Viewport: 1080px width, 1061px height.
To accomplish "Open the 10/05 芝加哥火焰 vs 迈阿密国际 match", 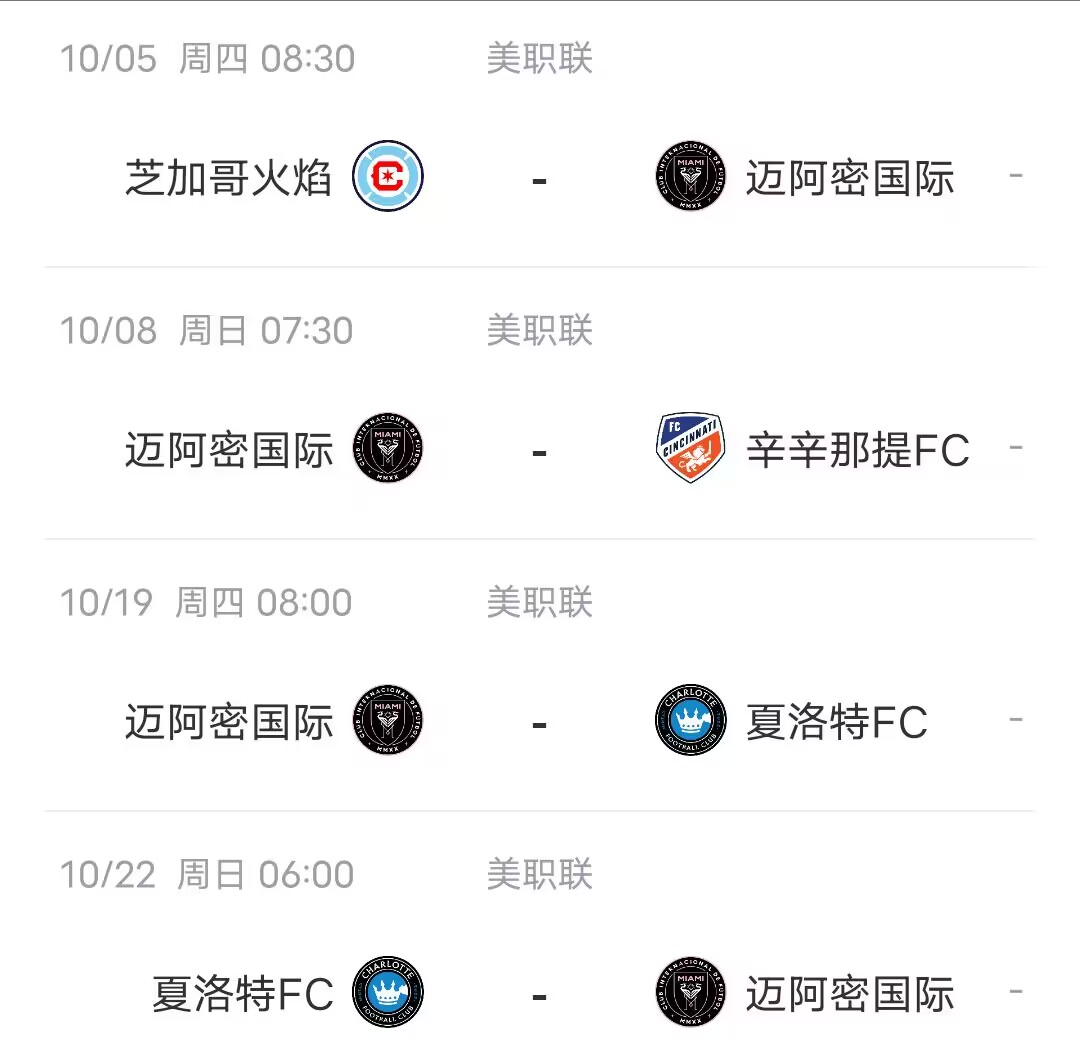I will point(539,178).
